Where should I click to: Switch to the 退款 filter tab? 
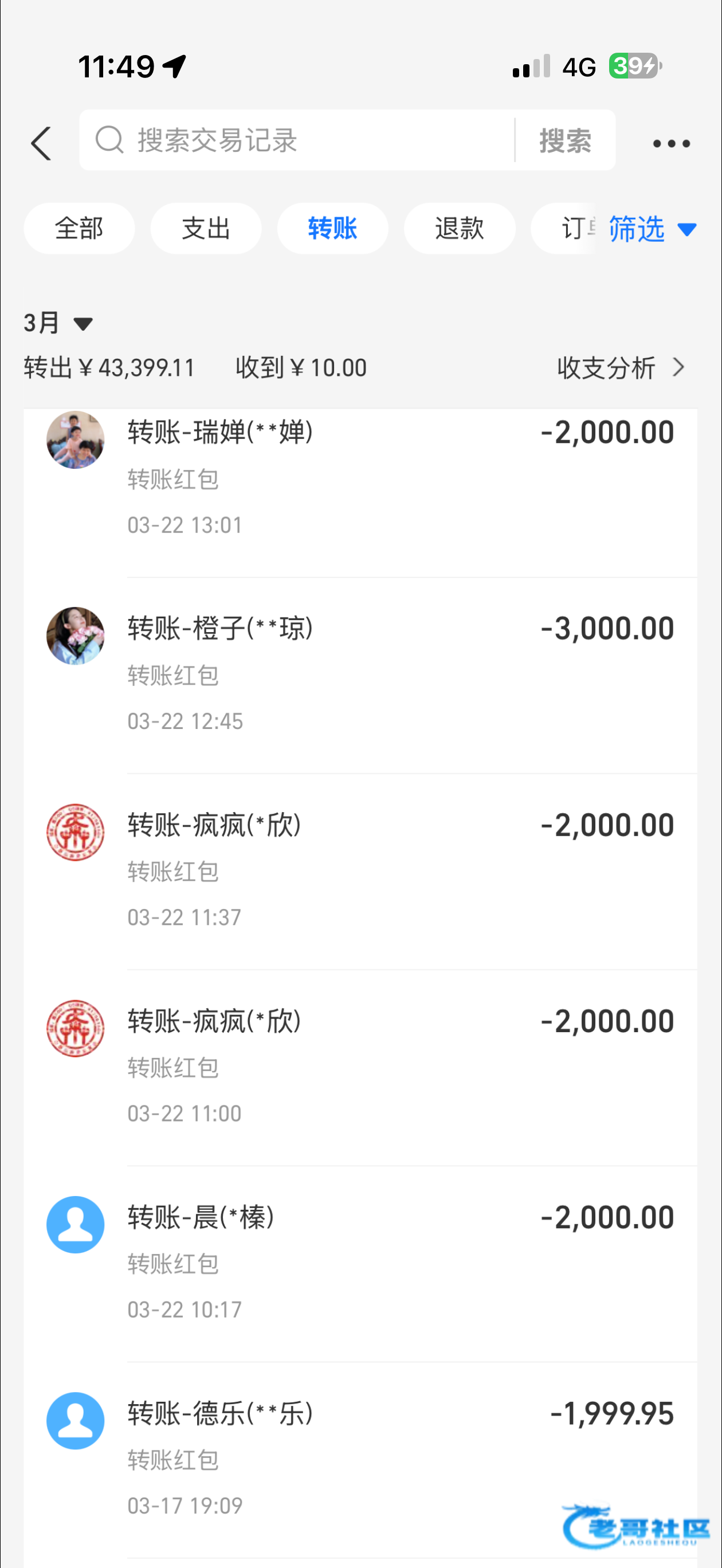[459, 229]
